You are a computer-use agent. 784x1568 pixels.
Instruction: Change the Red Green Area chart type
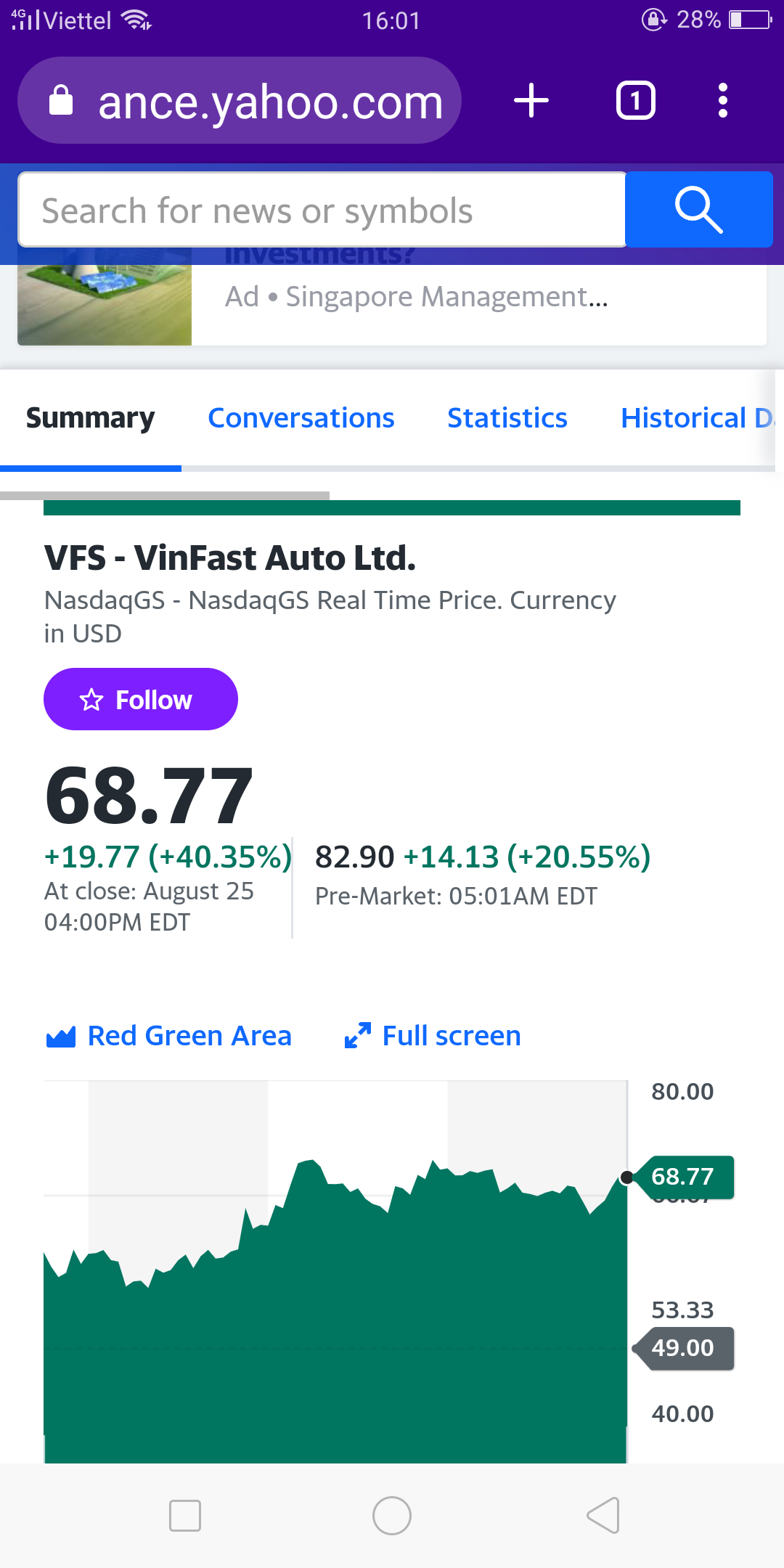[x=168, y=1036]
